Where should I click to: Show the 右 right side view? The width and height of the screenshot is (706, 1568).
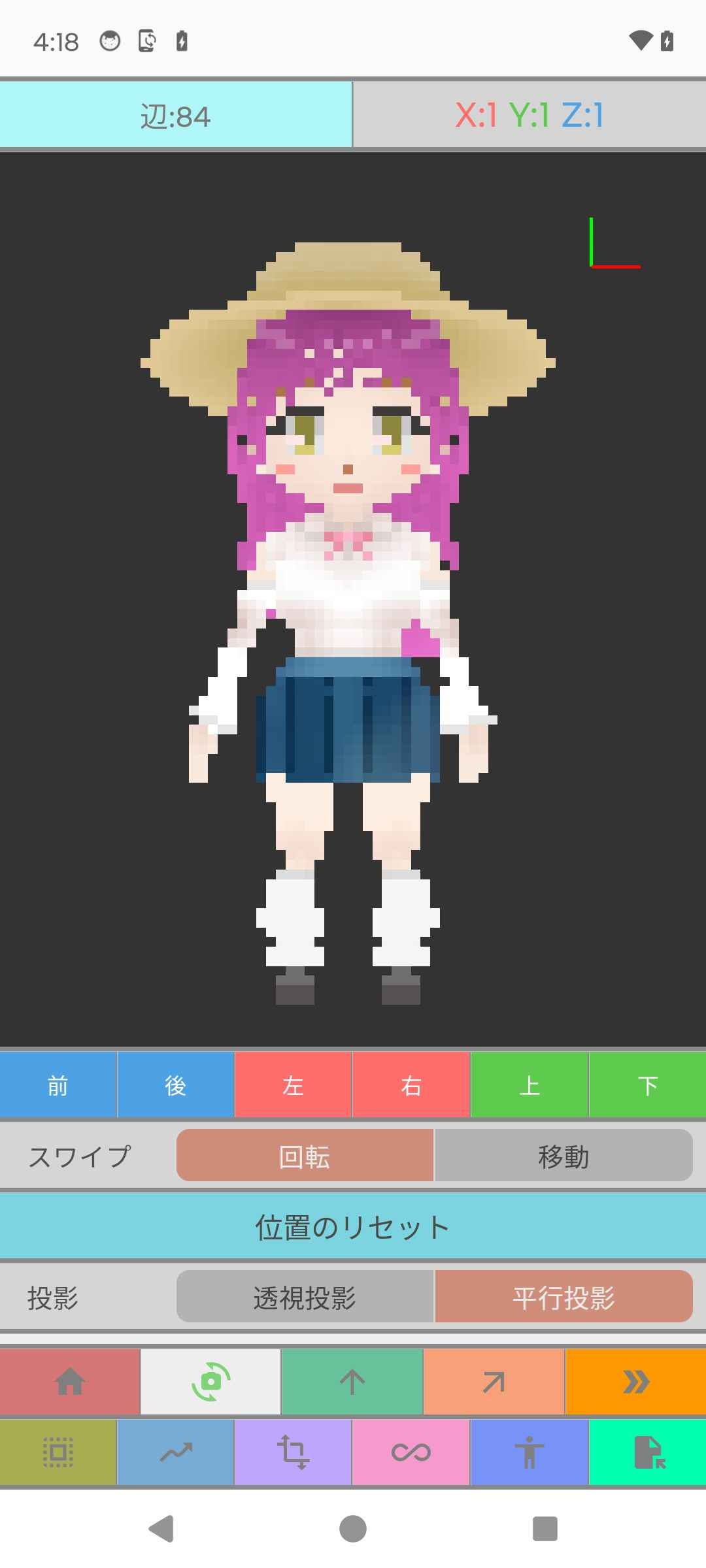click(x=411, y=1085)
